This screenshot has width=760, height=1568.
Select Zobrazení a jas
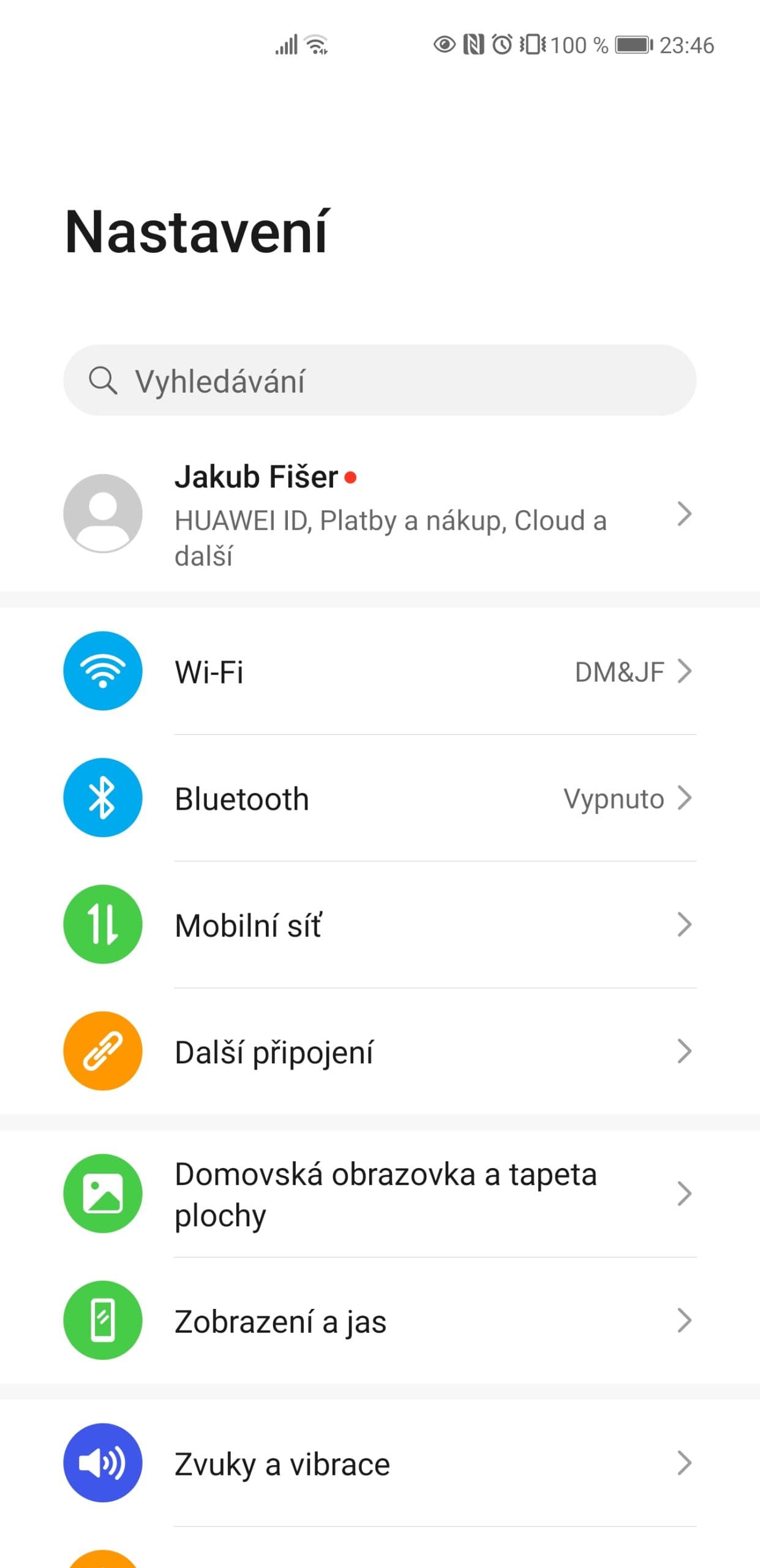click(380, 1321)
